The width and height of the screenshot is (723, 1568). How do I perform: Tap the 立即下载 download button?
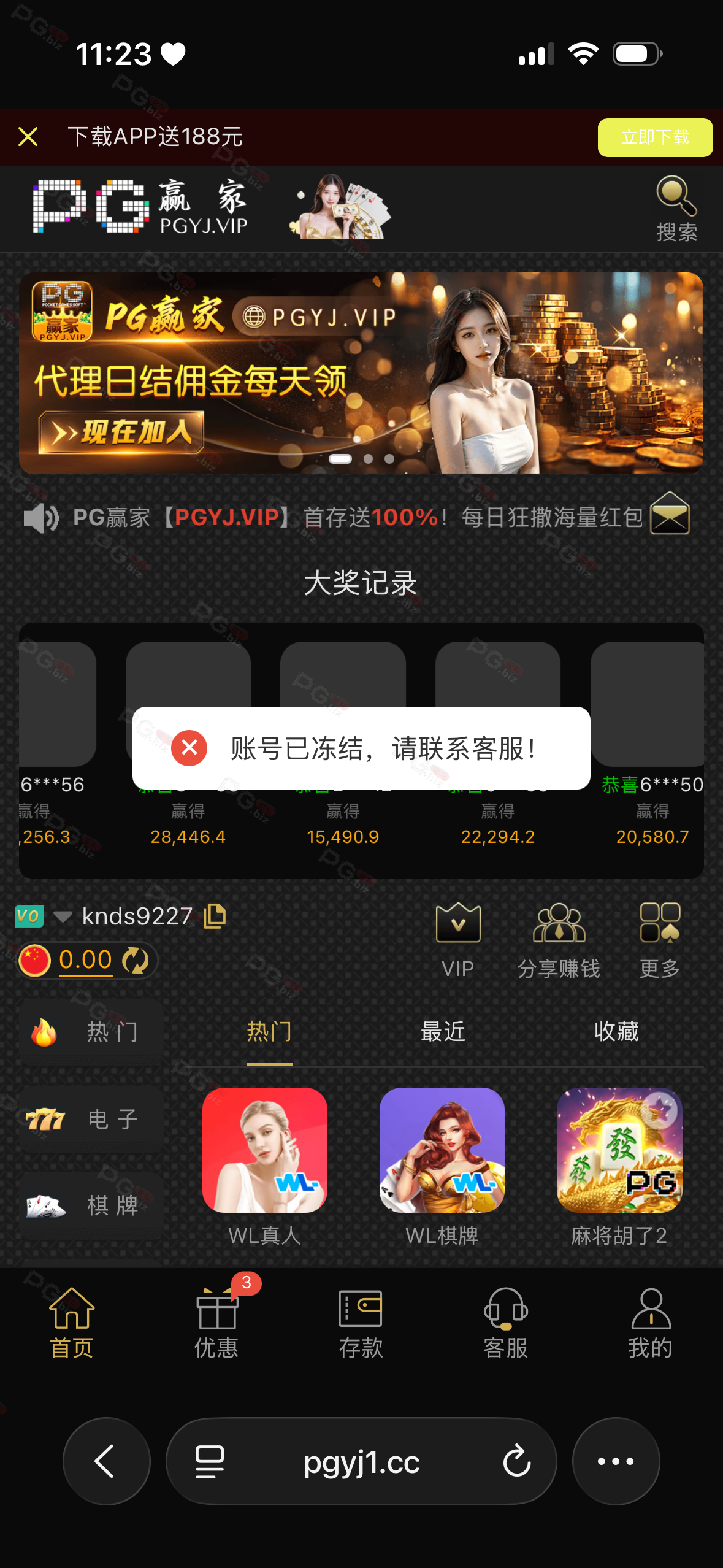pos(654,137)
